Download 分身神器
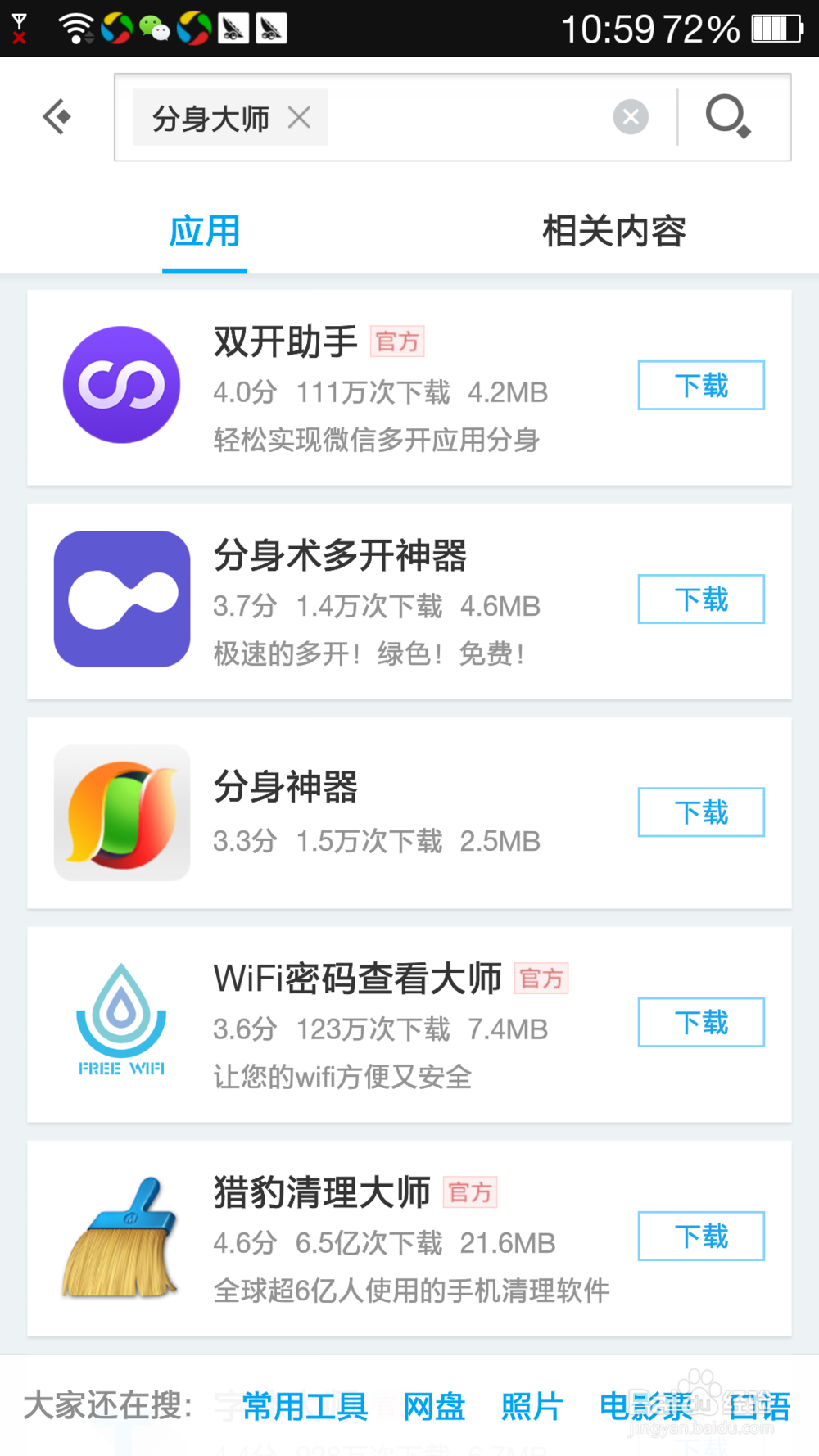This screenshot has width=819, height=1456. (700, 812)
